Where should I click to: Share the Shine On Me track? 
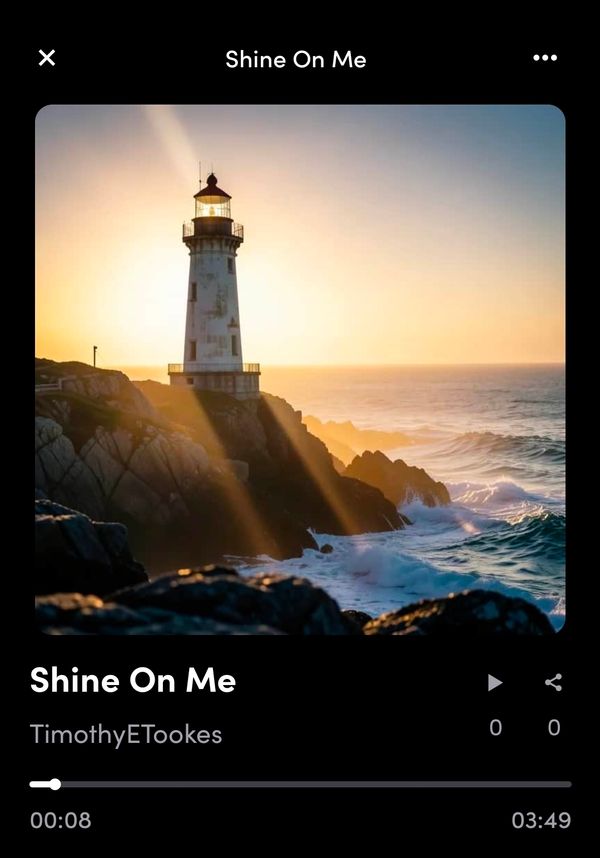point(553,683)
